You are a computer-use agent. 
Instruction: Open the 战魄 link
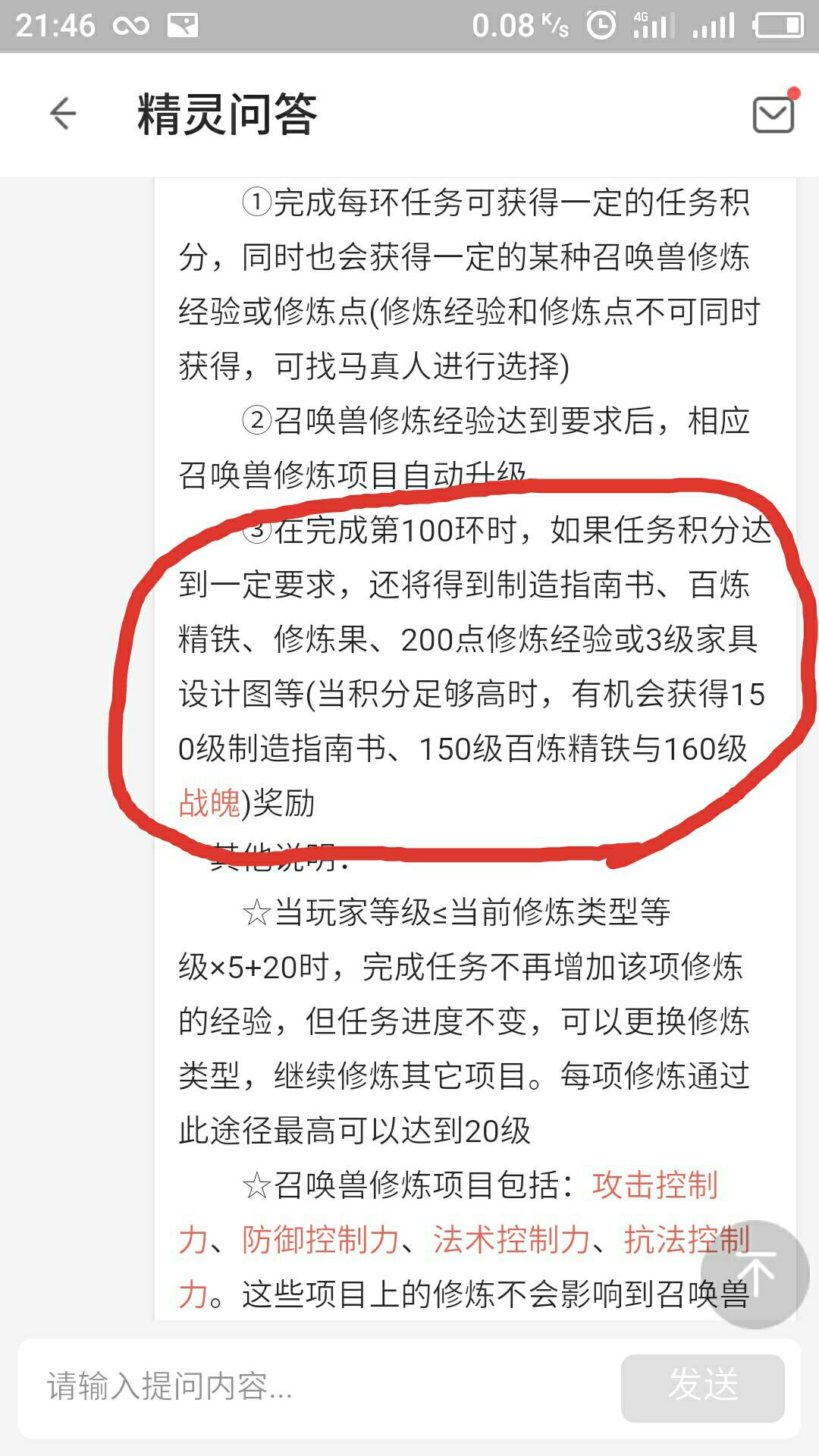(209, 803)
